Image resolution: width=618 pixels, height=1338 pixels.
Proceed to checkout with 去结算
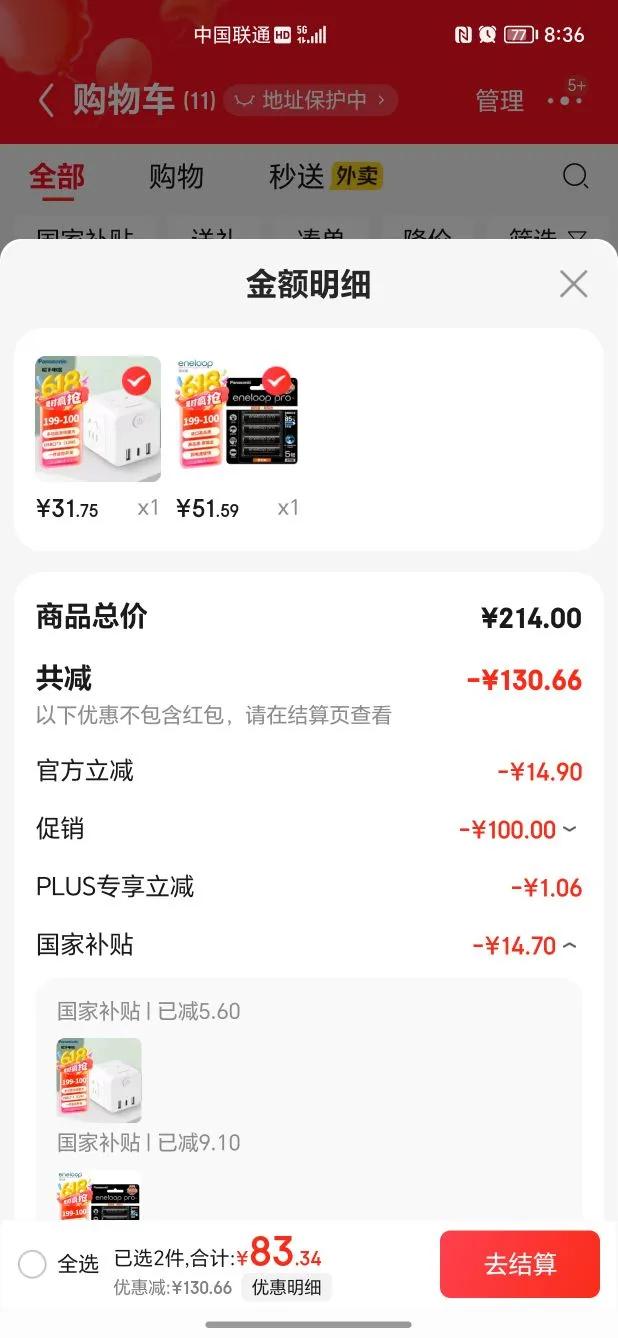519,1264
